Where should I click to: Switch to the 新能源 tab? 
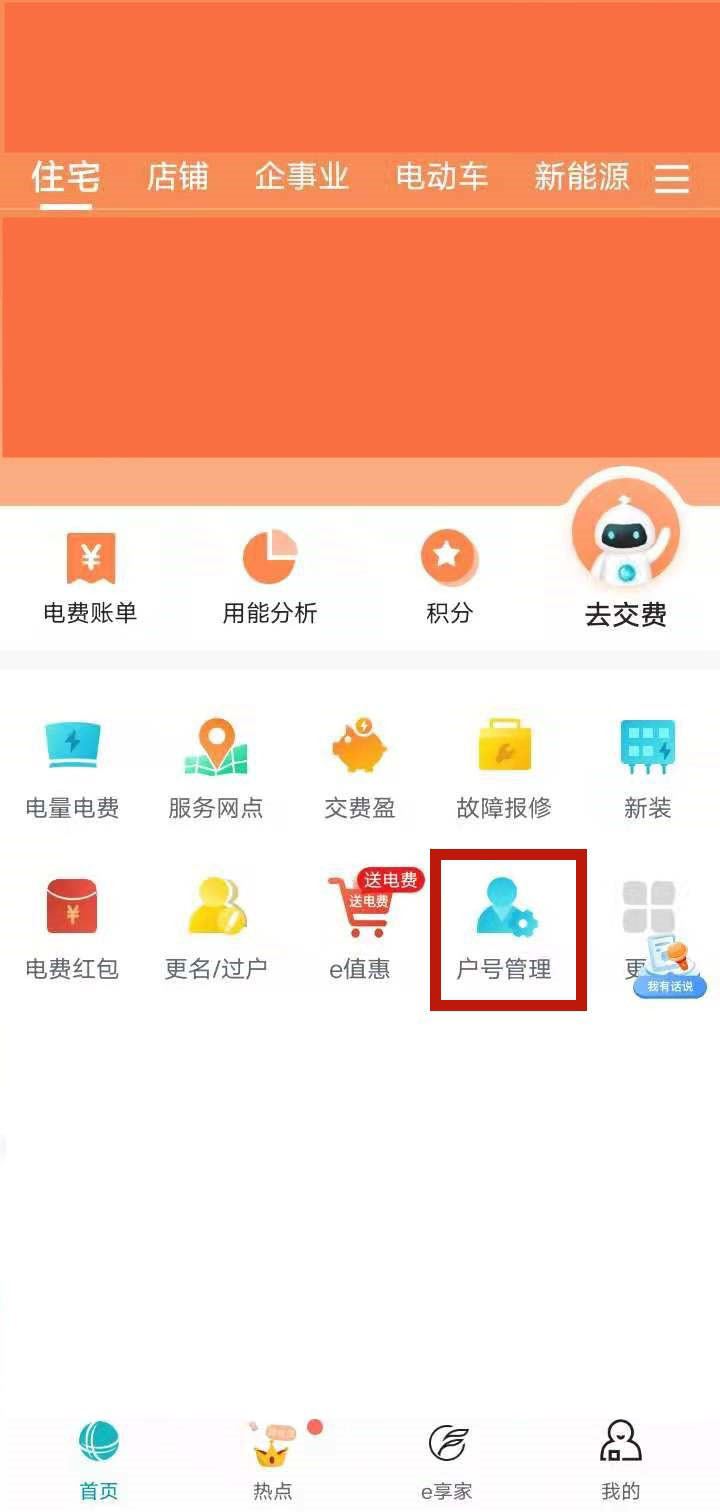pos(581,177)
